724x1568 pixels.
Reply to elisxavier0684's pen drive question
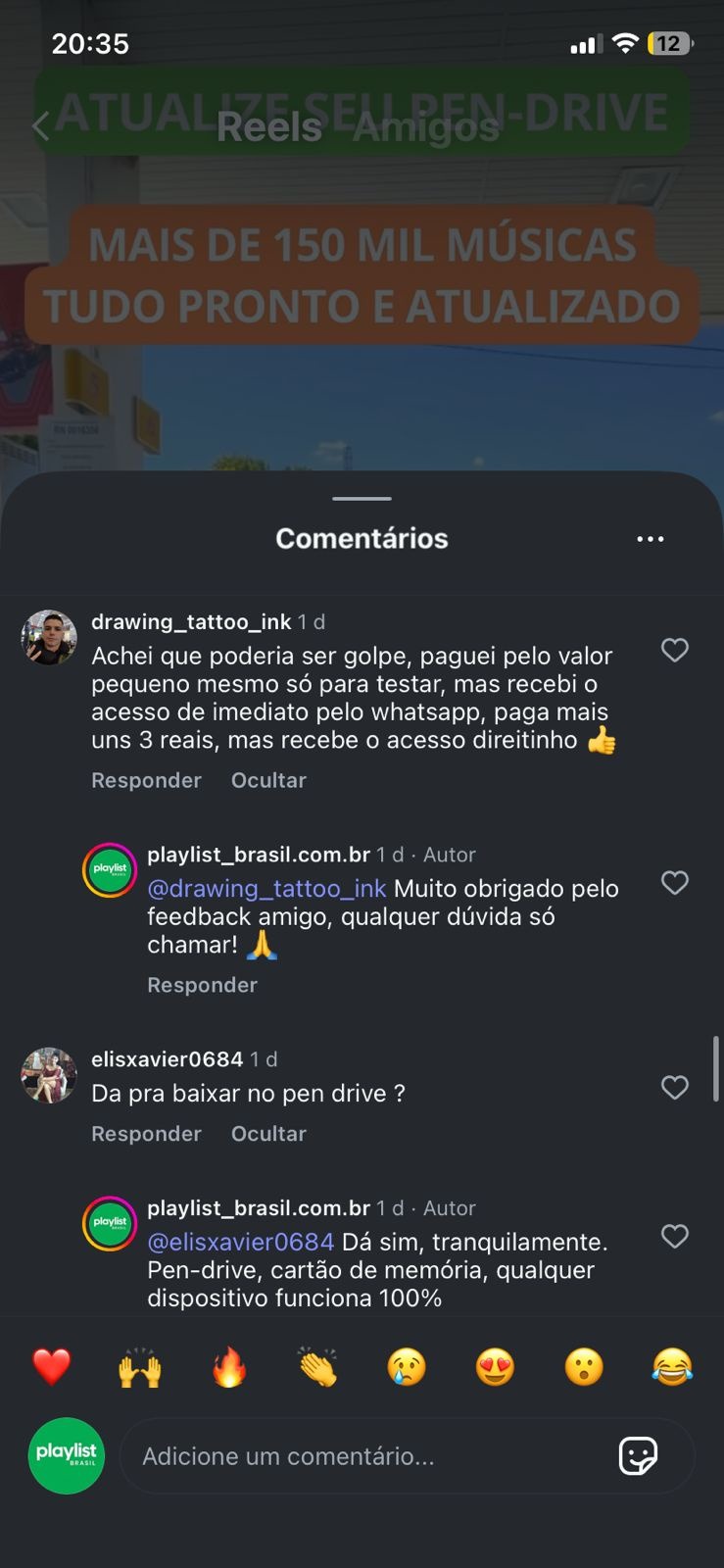click(146, 1134)
